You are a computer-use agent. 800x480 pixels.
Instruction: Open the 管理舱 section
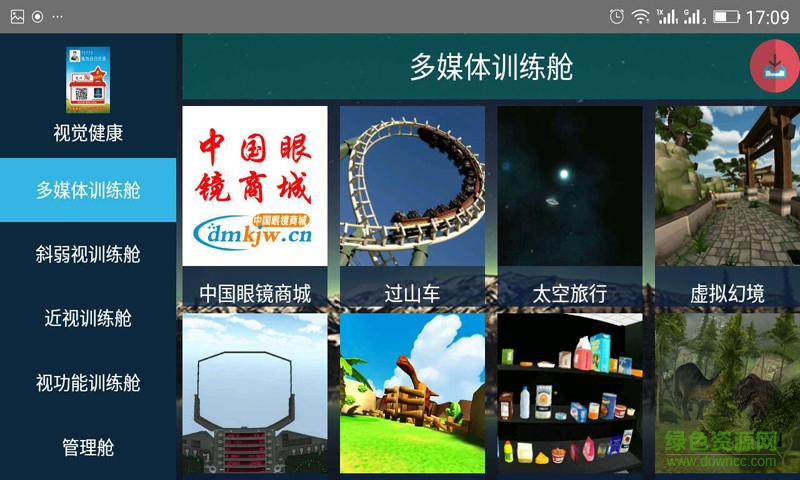pyautogui.click(x=88, y=447)
